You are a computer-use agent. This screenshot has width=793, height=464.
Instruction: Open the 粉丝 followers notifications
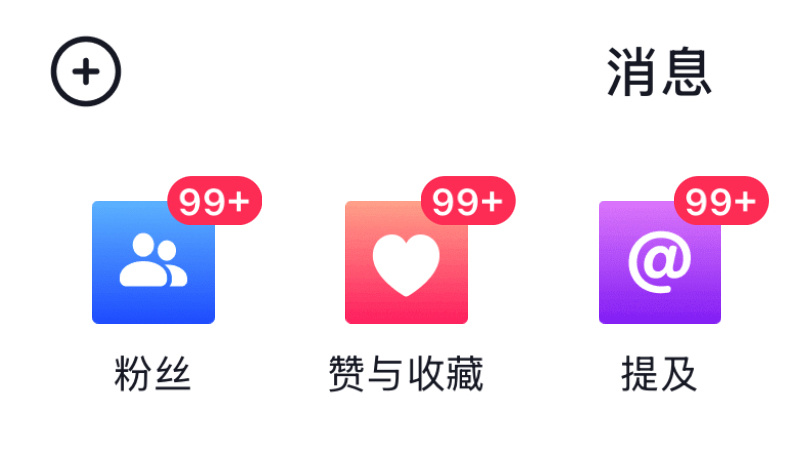[x=153, y=263]
